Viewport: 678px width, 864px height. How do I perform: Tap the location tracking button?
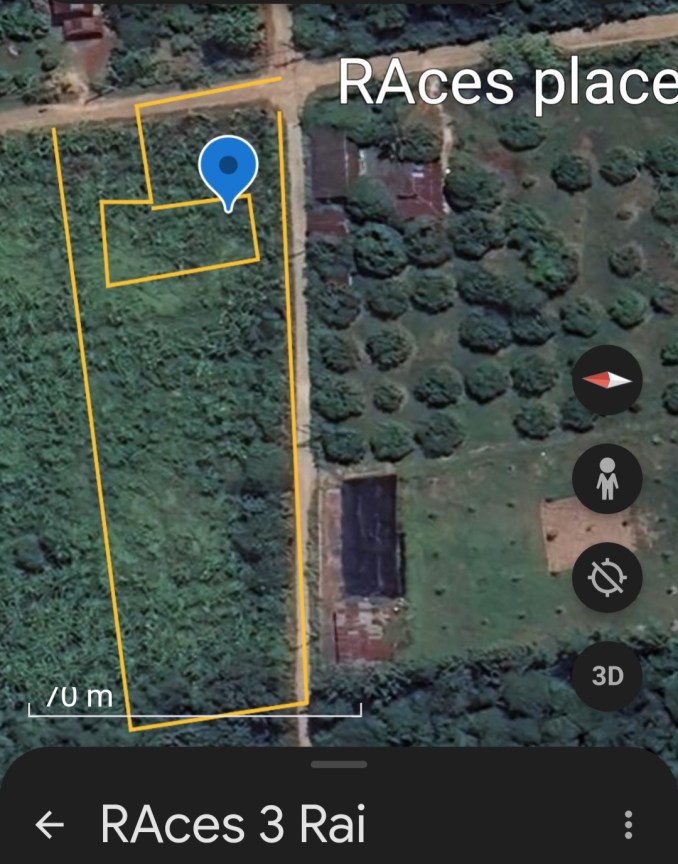tap(607, 577)
